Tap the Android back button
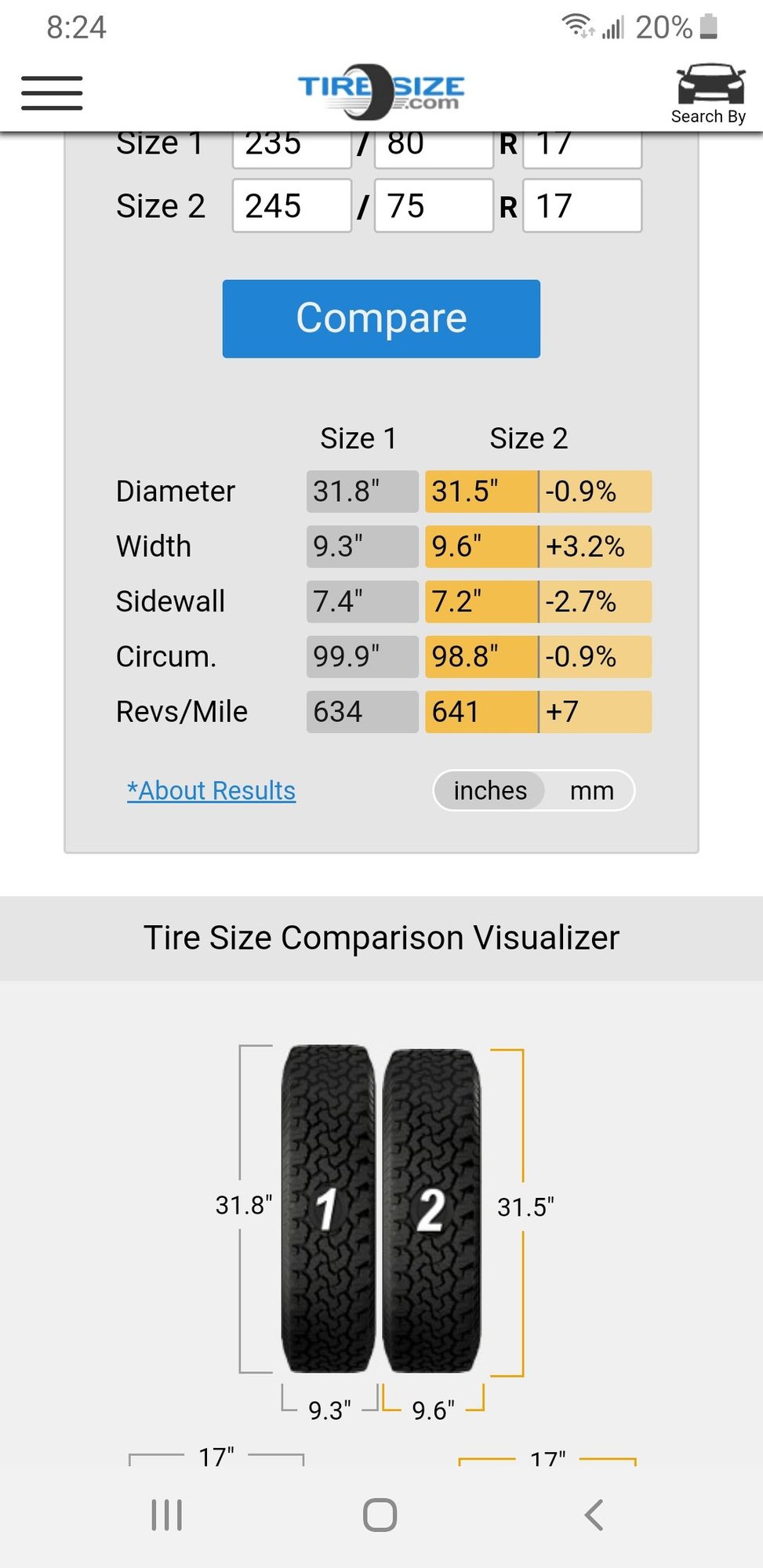The height and width of the screenshot is (1568, 763). (x=594, y=1515)
